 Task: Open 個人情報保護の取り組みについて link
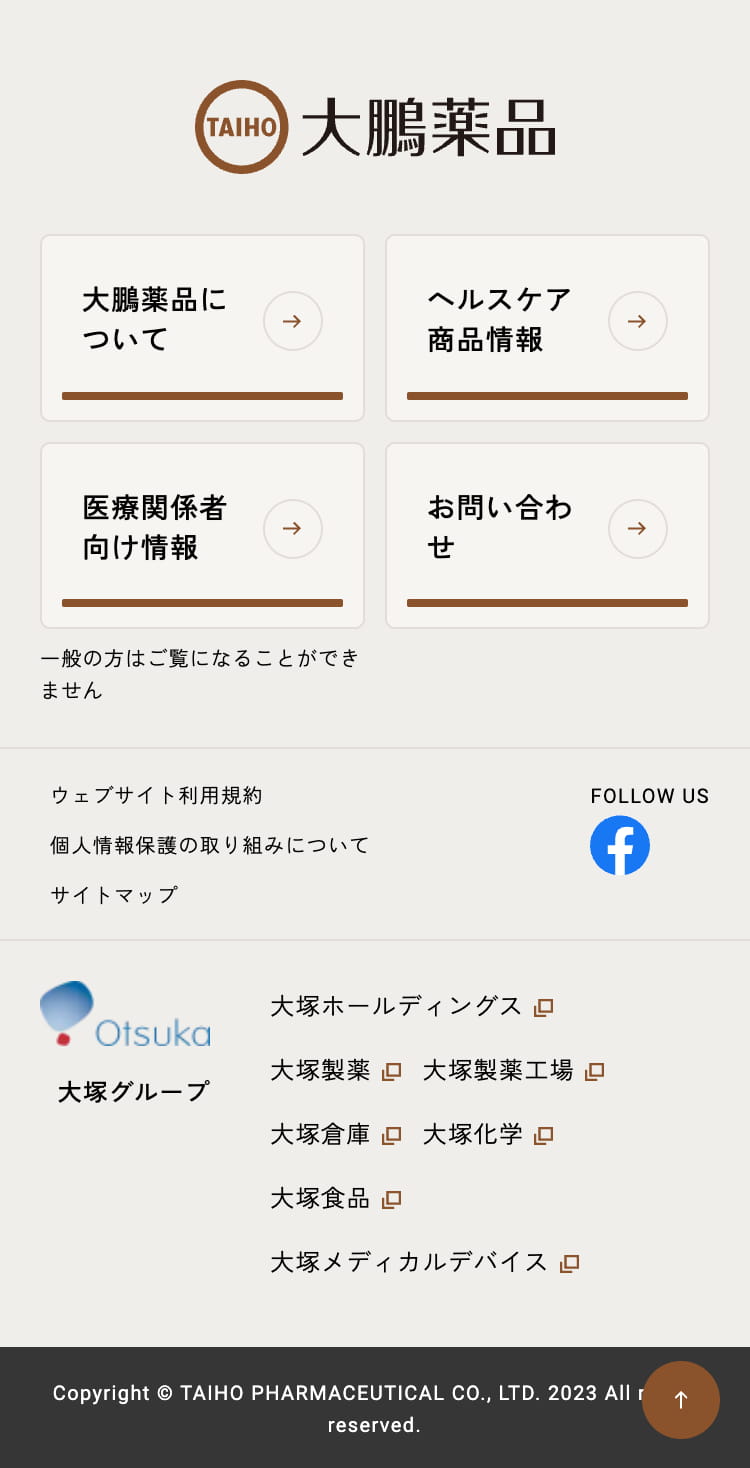210,845
